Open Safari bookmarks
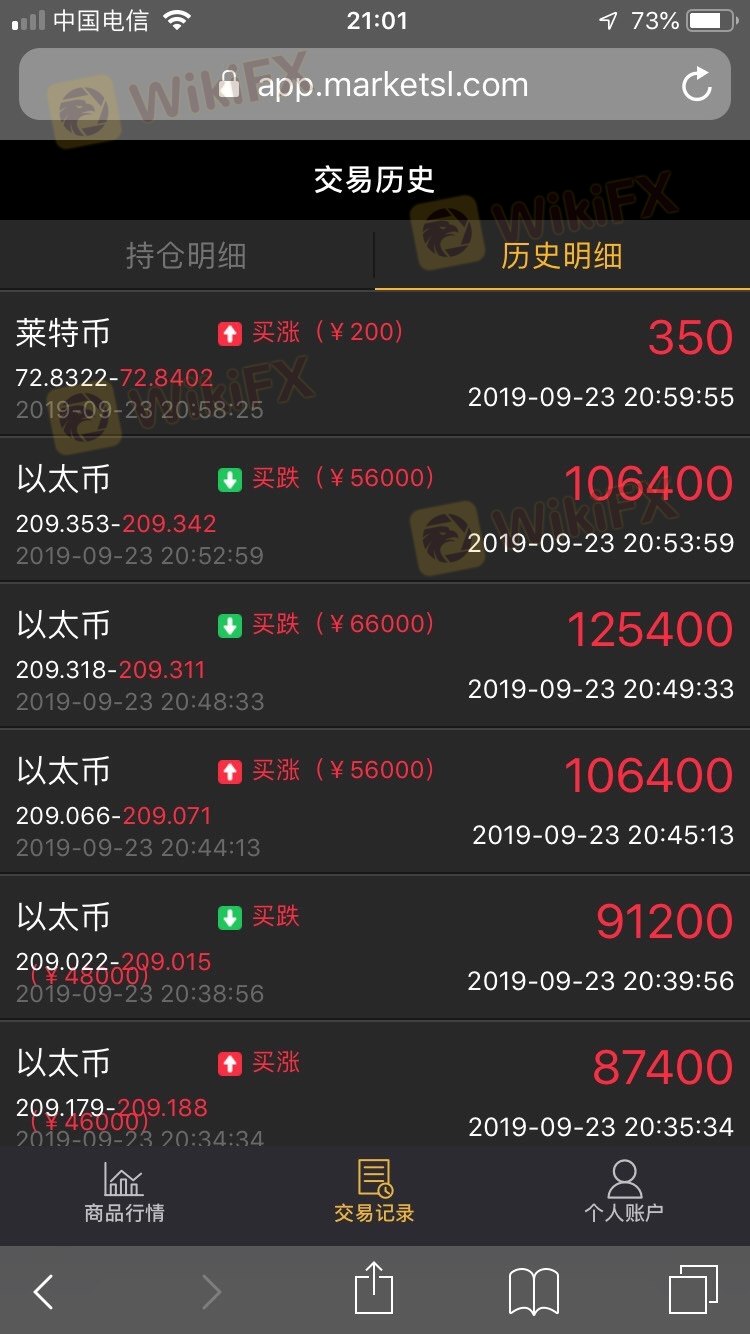This screenshot has height=1334, width=750. (534, 1292)
